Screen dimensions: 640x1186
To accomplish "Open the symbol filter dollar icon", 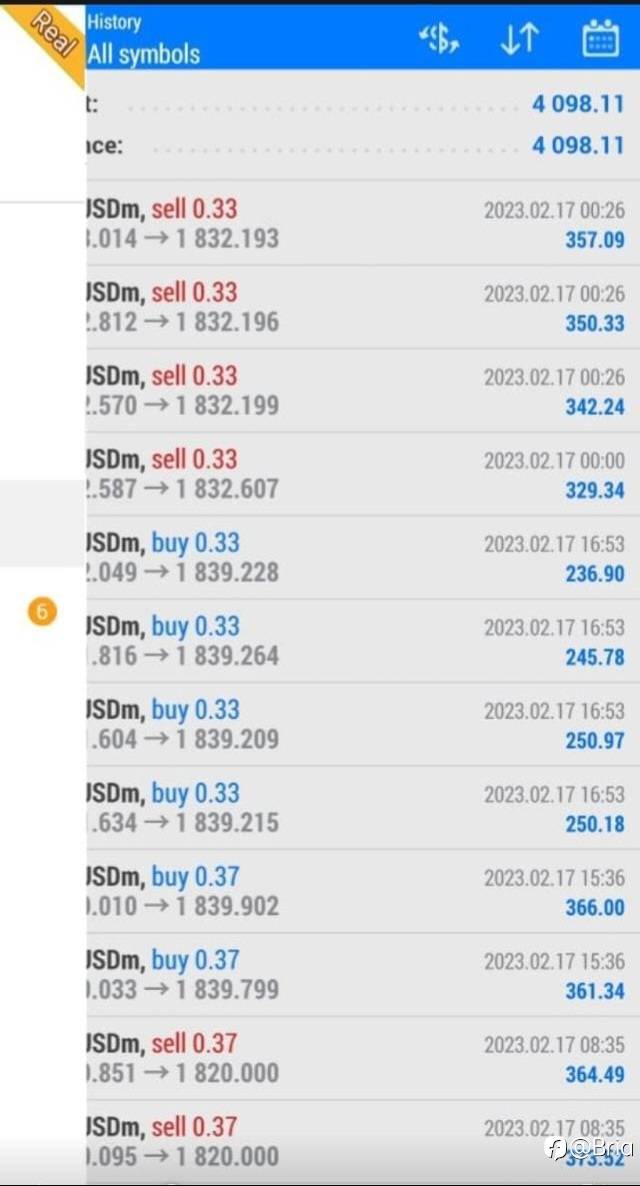I will 440,39.
